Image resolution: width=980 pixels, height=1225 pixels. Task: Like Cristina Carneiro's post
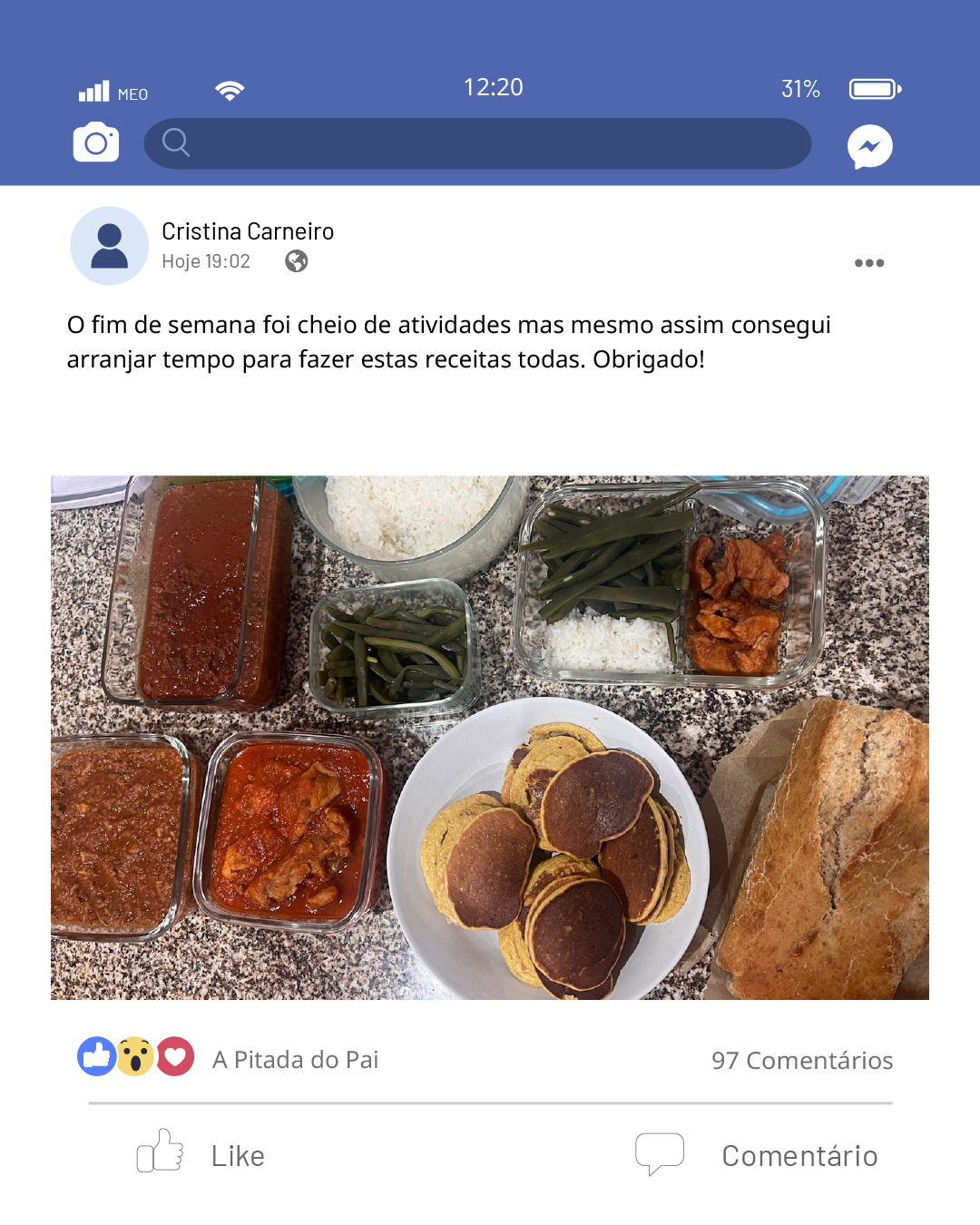(x=201, y=1154)
